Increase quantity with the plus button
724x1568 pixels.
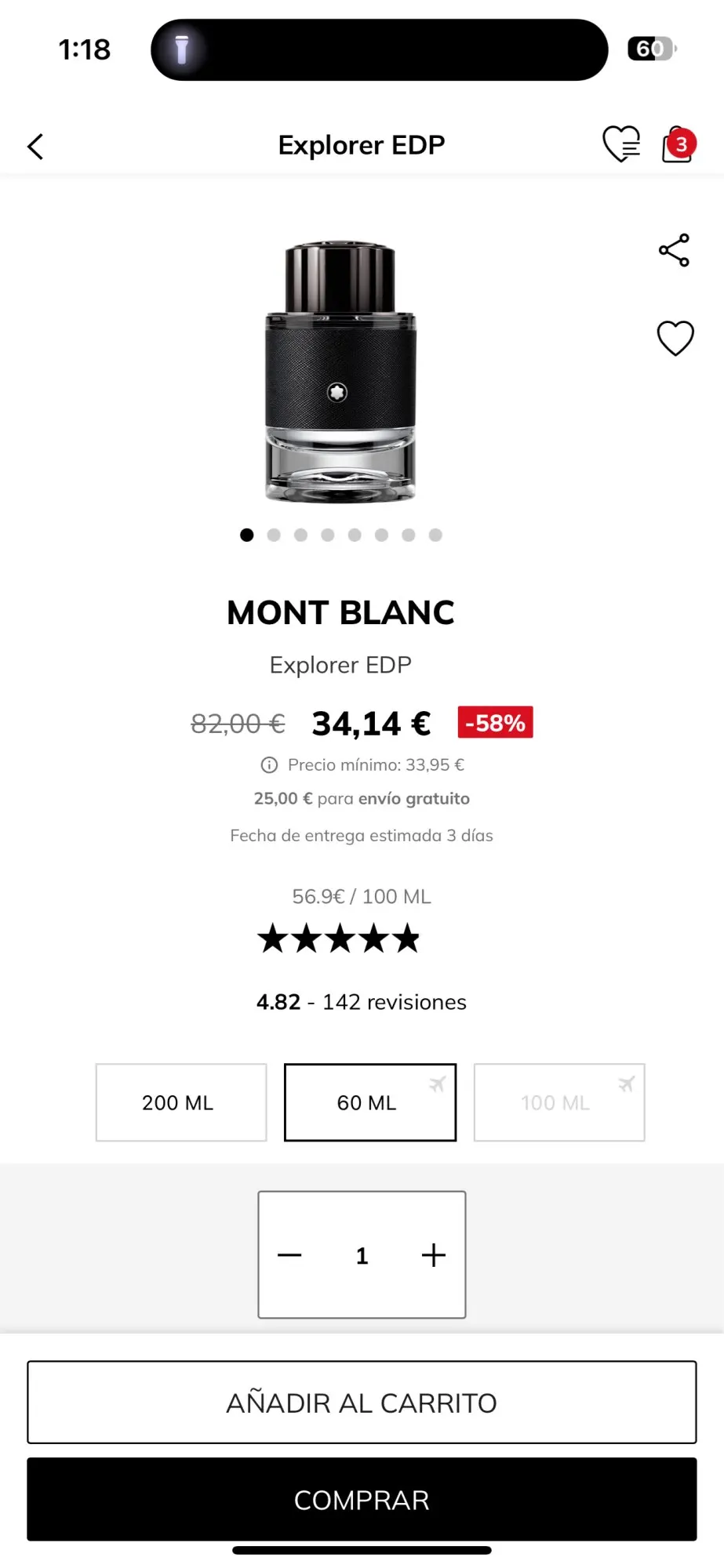pos(433,1255)
